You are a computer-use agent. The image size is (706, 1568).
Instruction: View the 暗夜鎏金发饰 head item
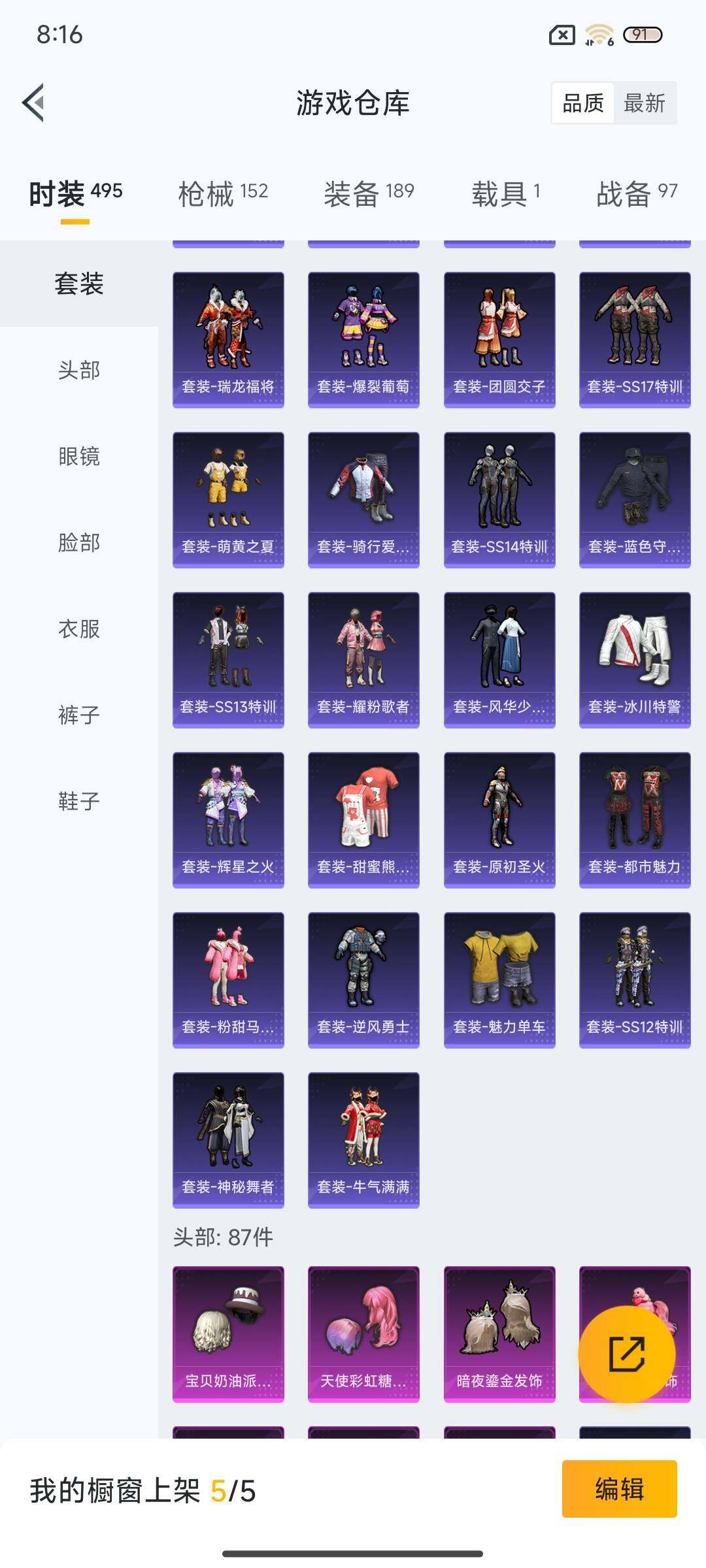499,1334
